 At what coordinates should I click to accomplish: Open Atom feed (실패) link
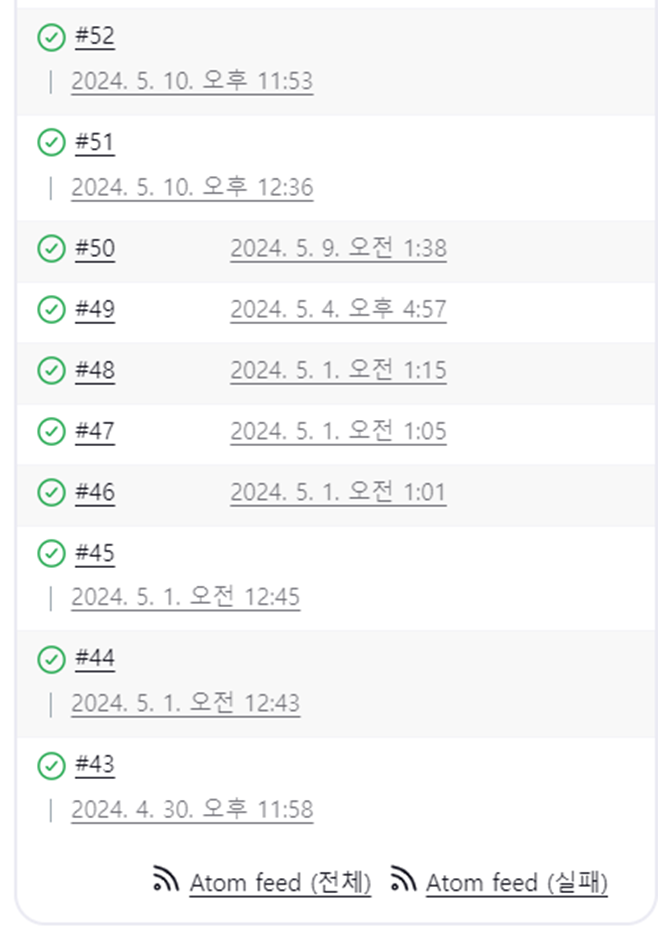(516, 884)
